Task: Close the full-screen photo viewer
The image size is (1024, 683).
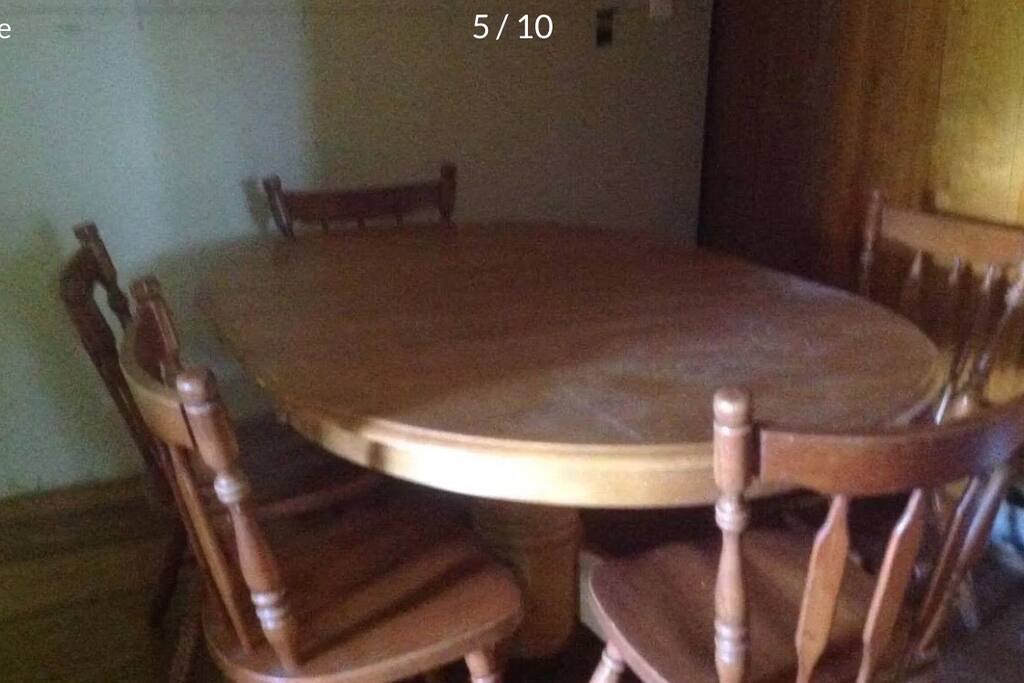Action: (4, 29)
